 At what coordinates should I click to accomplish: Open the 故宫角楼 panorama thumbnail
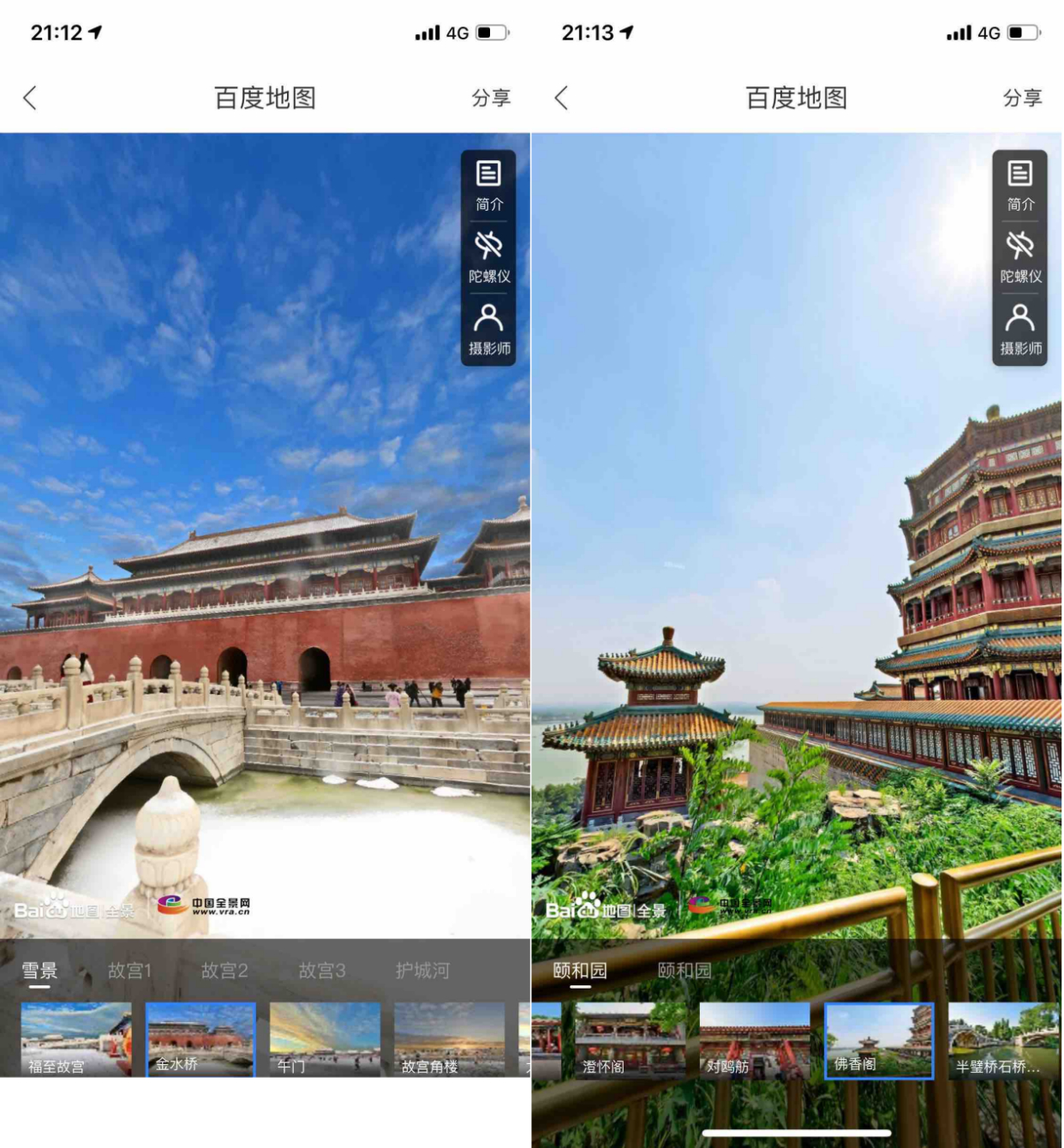click(449, 1039)
